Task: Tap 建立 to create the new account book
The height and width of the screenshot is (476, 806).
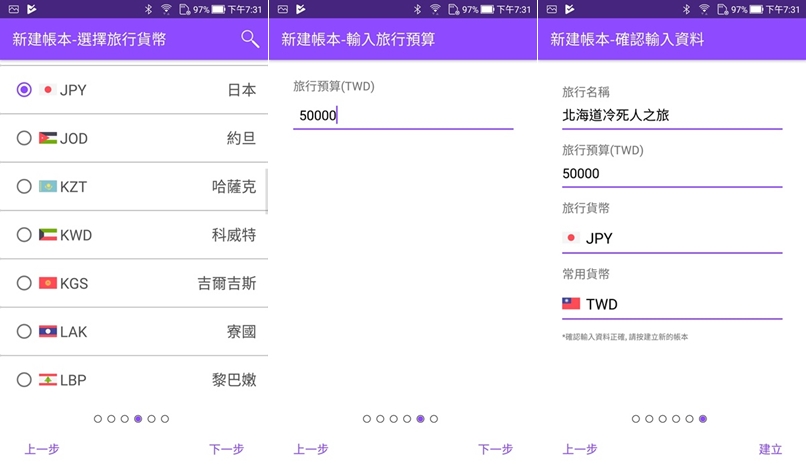Action: (770, 449)
